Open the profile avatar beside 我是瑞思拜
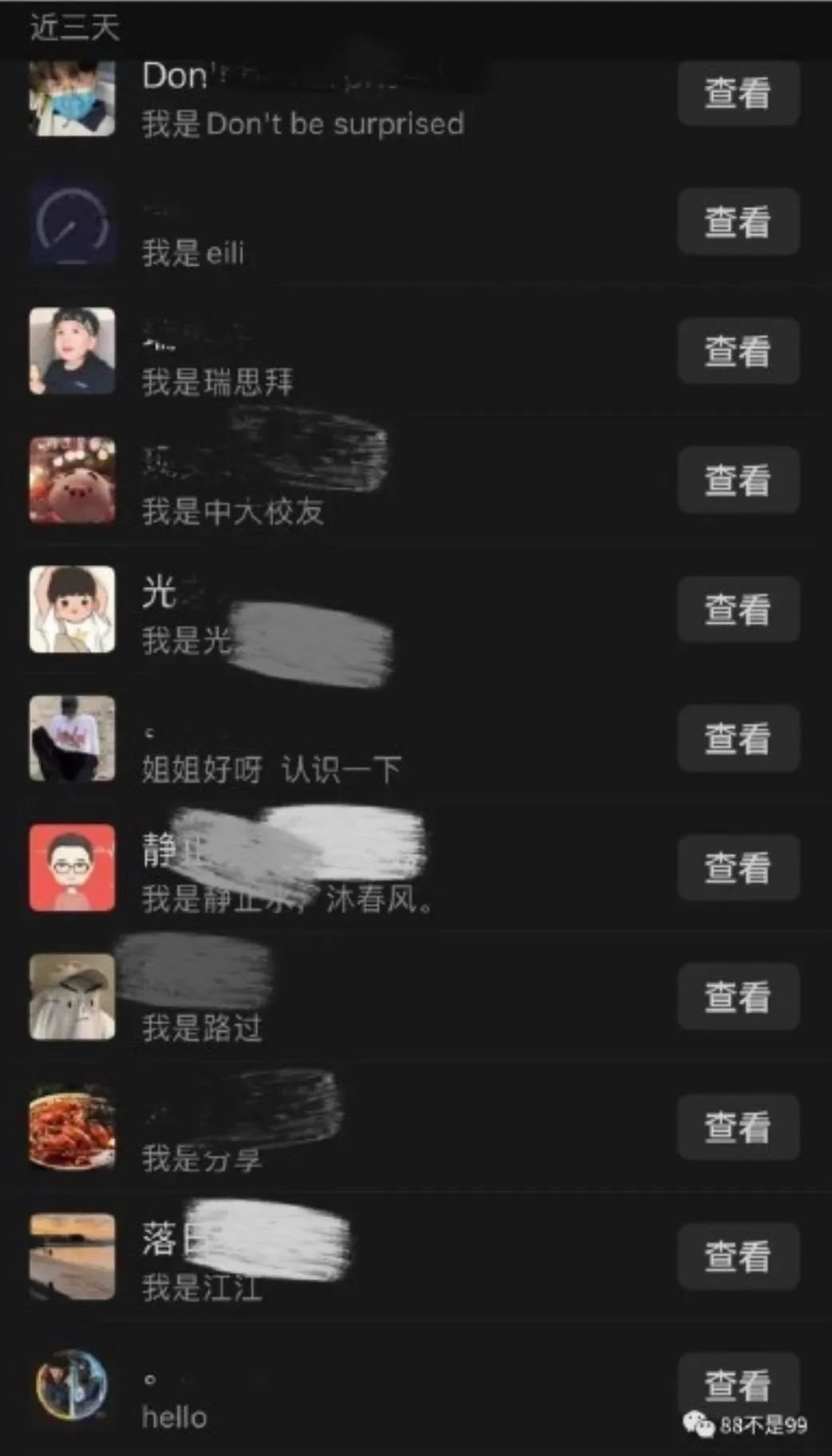Viewport: 832px width, 1456px height. [73, 351]
